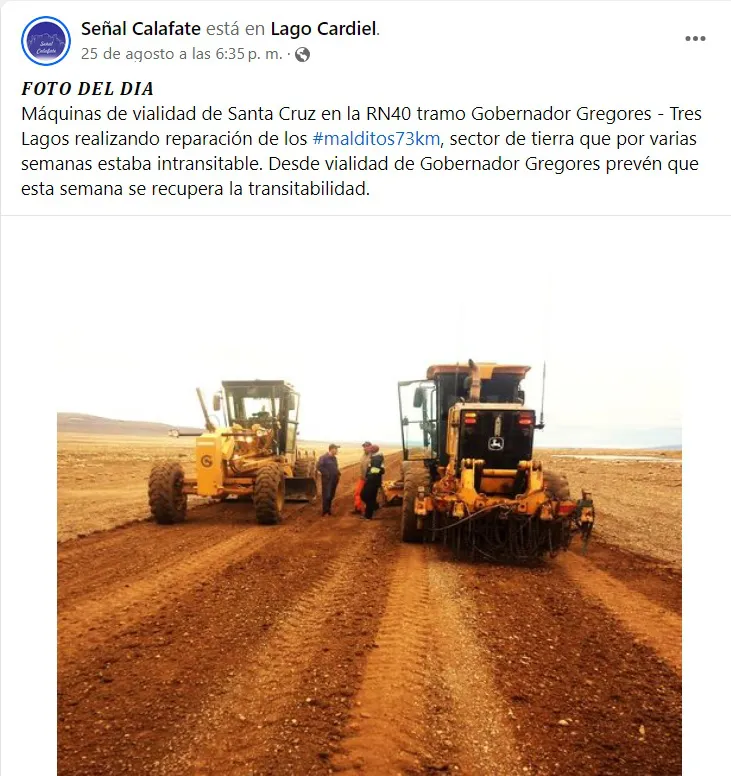
Task: Open the #malditos73km hashtag
Action: 375,139
